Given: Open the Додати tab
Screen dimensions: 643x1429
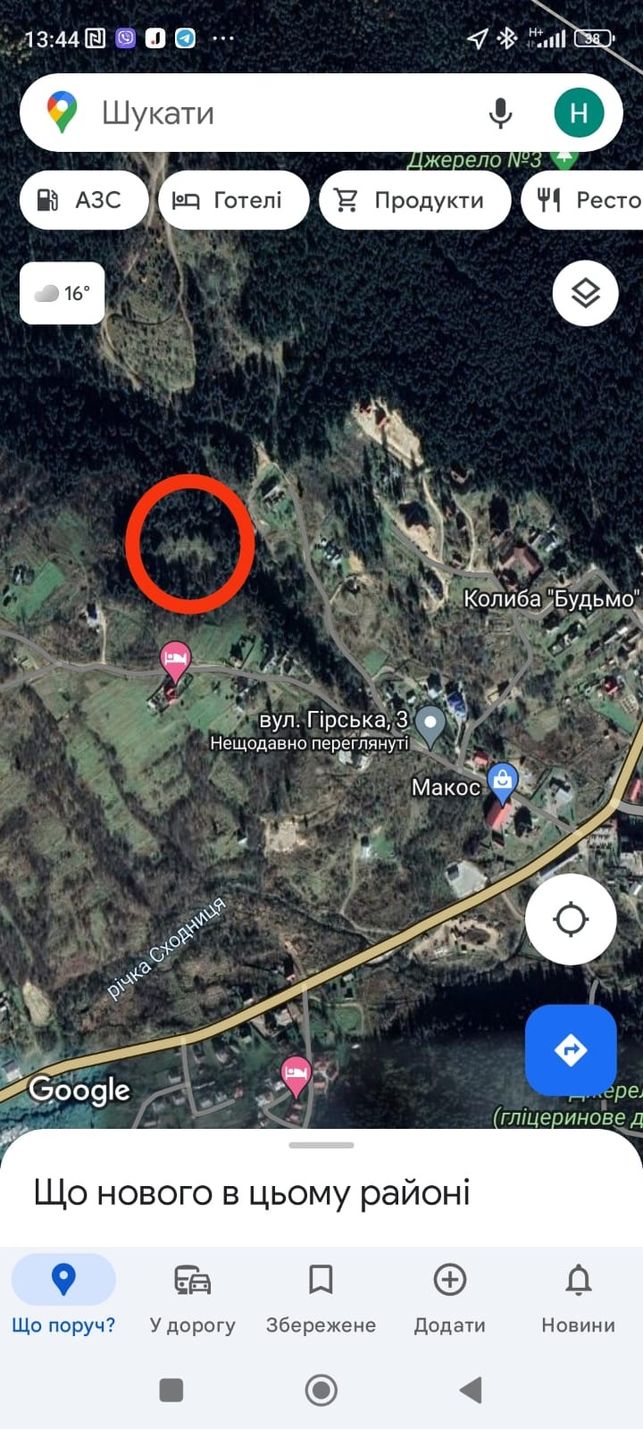Looking at the screenshot, I should [x=450, y=1298].
